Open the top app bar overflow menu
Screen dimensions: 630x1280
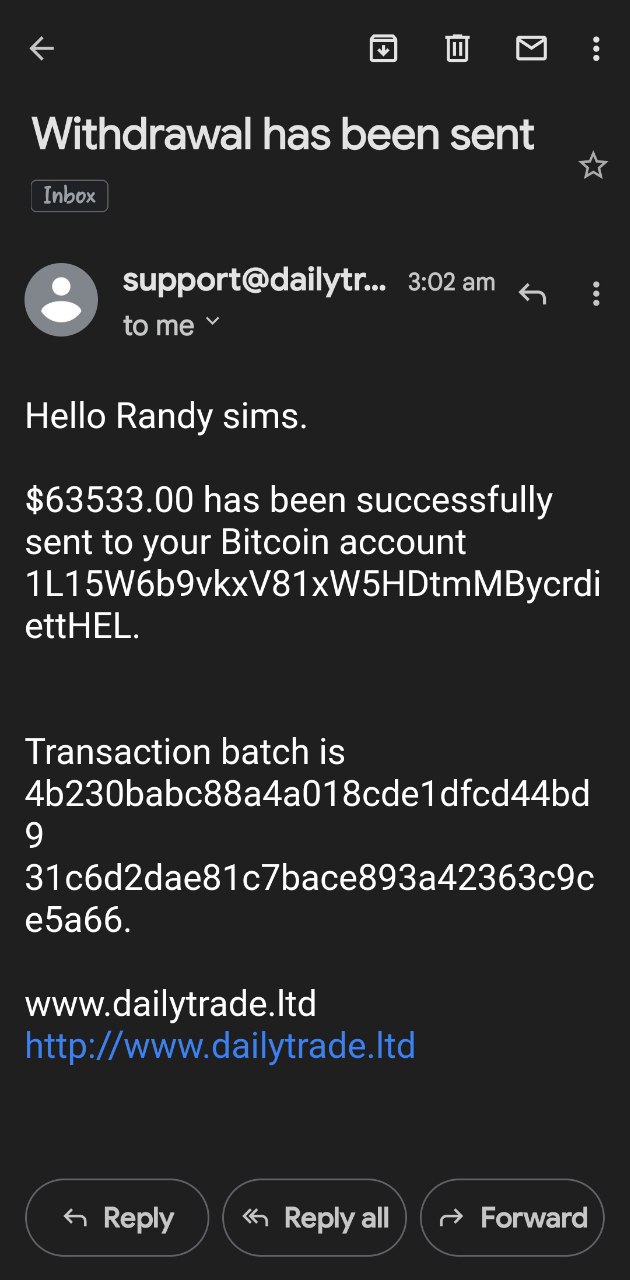tap(596, 48)
